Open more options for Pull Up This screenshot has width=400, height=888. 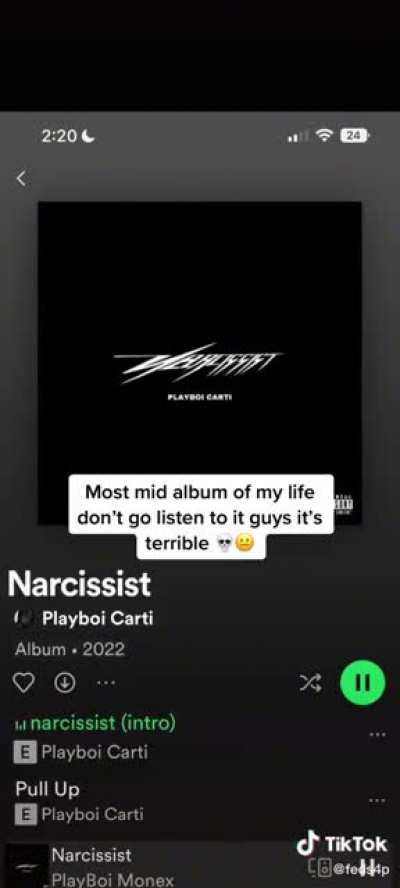click(x=377, y=801)
